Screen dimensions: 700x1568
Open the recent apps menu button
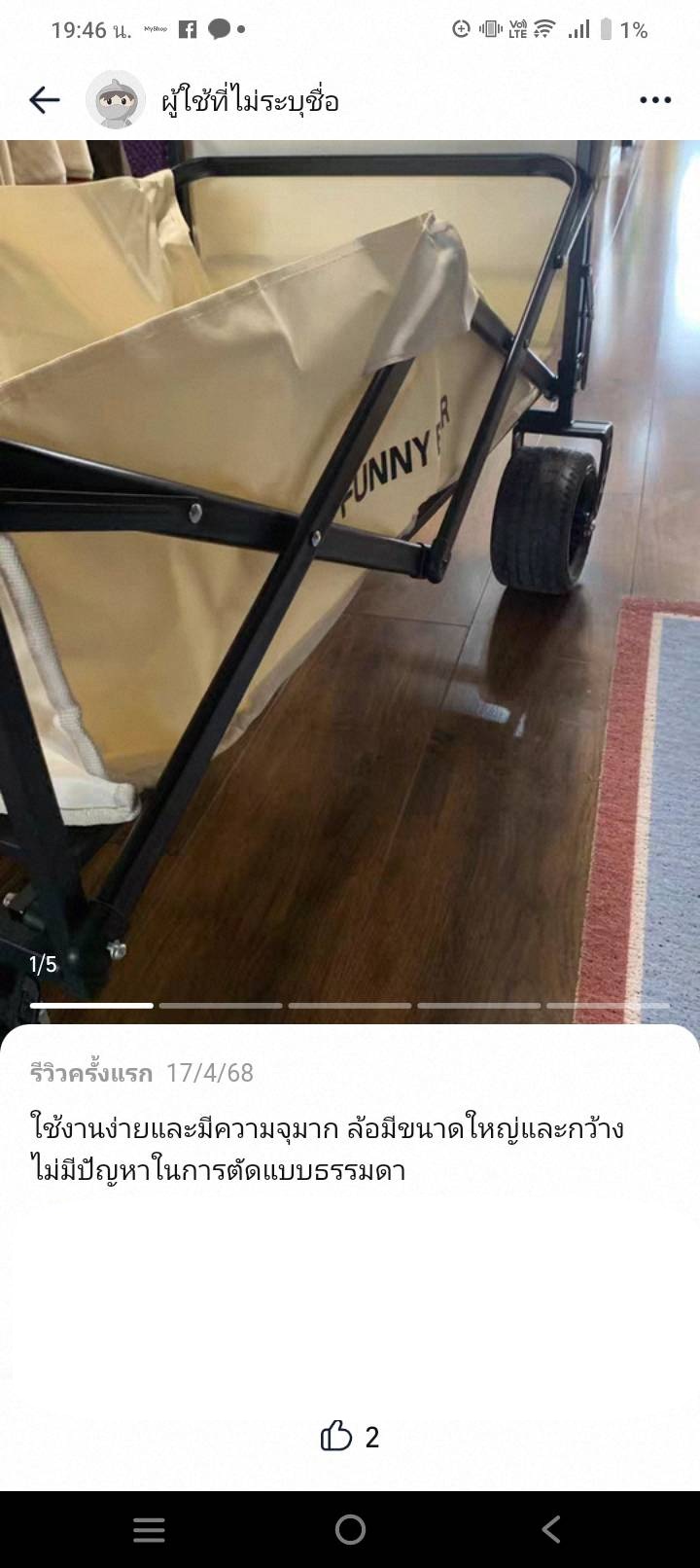click(x=149, y=1529)
